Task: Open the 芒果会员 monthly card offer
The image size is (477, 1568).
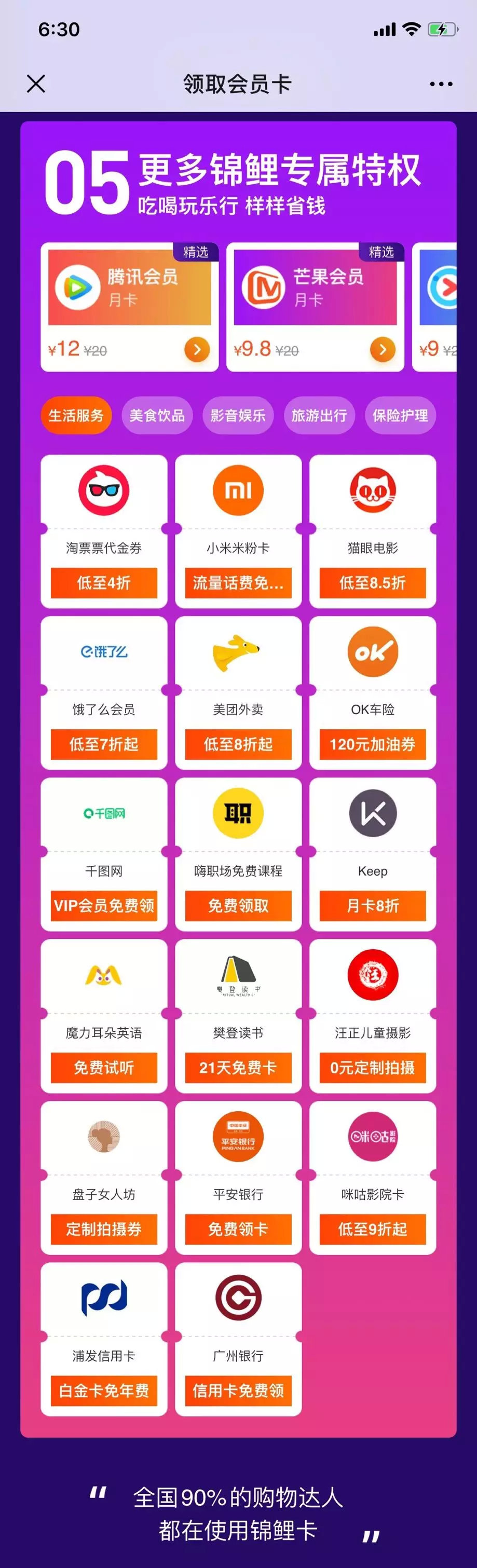Action: (315, 307)
